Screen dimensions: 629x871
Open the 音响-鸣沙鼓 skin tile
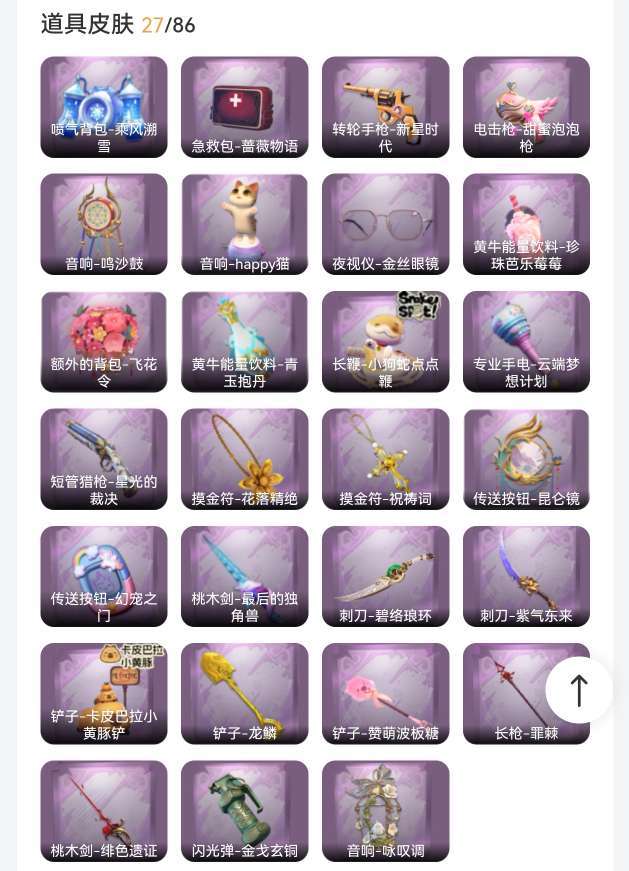(104, 224)
